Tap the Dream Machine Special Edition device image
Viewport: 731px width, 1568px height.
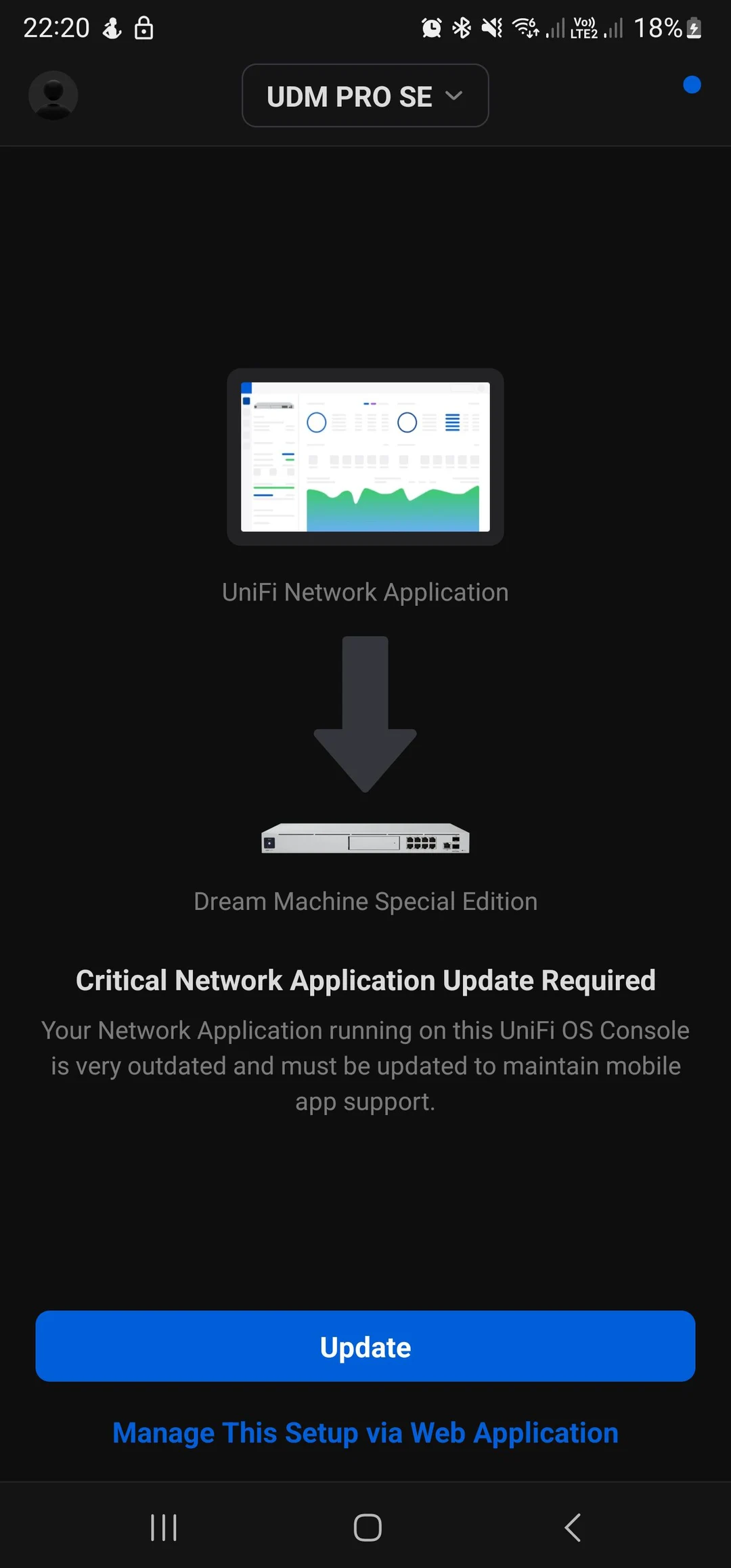tap(365, 840)
